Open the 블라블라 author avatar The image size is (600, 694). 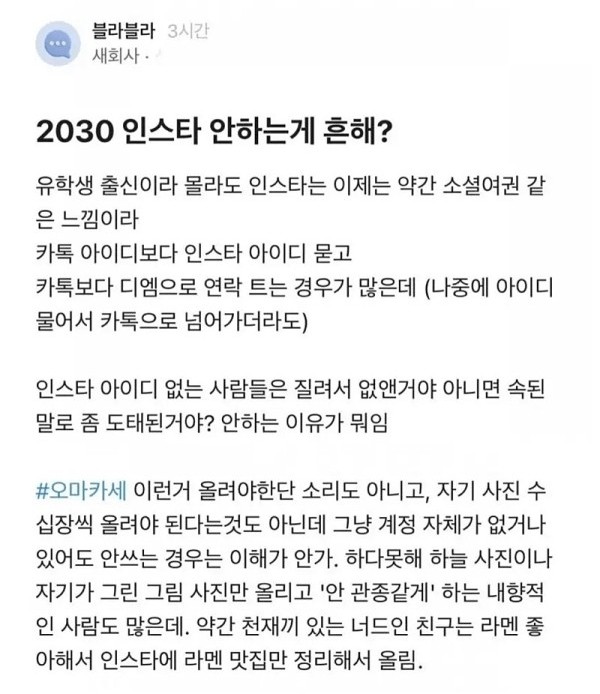(x=56, y=45)
